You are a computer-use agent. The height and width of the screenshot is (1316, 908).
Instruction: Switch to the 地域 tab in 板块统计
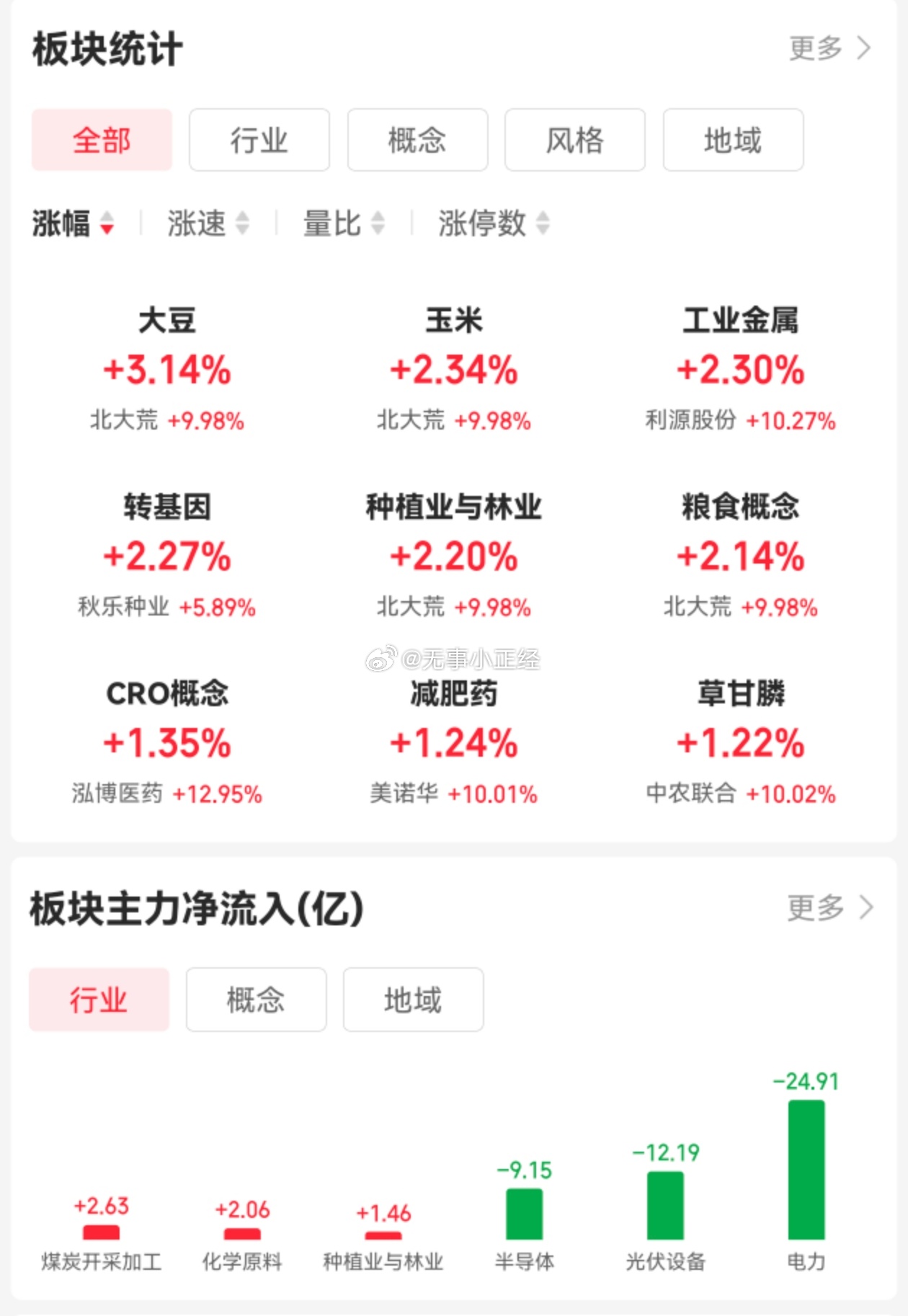733,141
